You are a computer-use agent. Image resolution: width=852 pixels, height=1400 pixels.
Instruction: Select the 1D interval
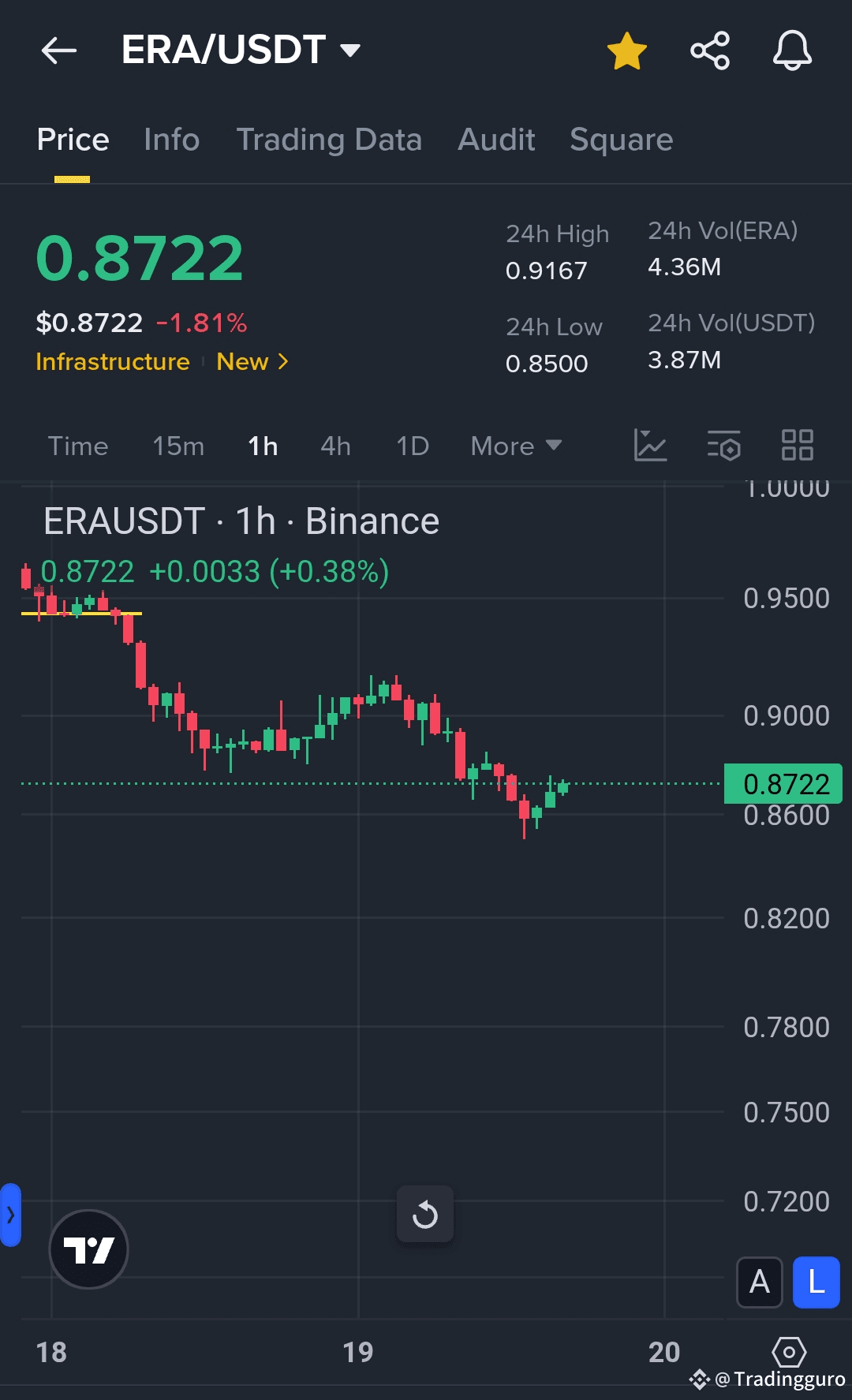click(x=413, y=446)
